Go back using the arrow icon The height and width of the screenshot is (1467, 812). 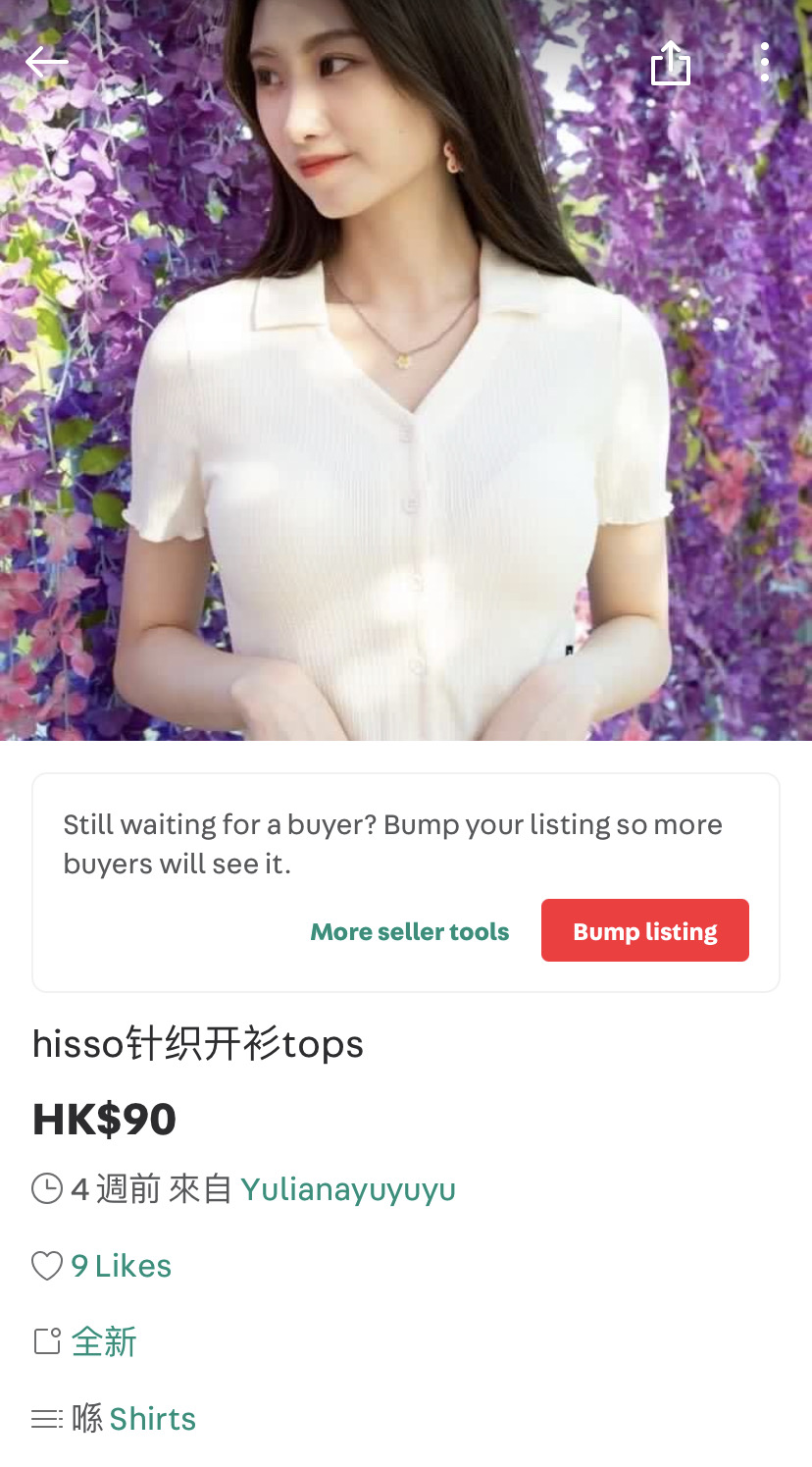coord(46,62)
